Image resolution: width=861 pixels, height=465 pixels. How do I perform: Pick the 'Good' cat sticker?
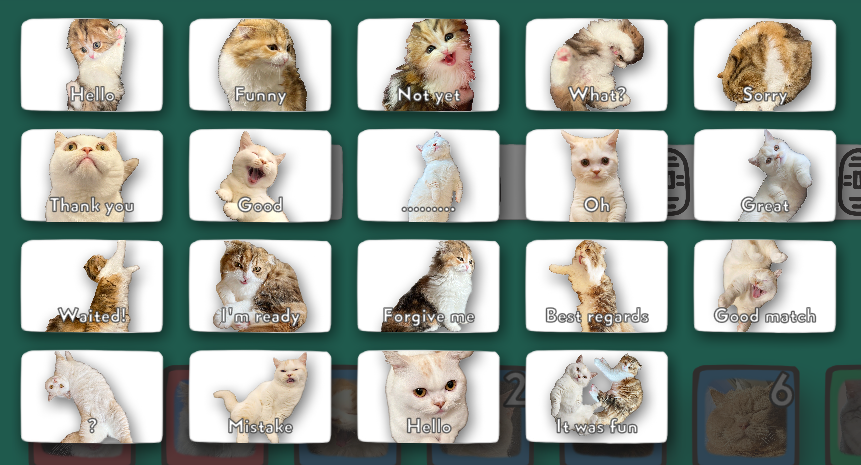[x=260, y=176]
